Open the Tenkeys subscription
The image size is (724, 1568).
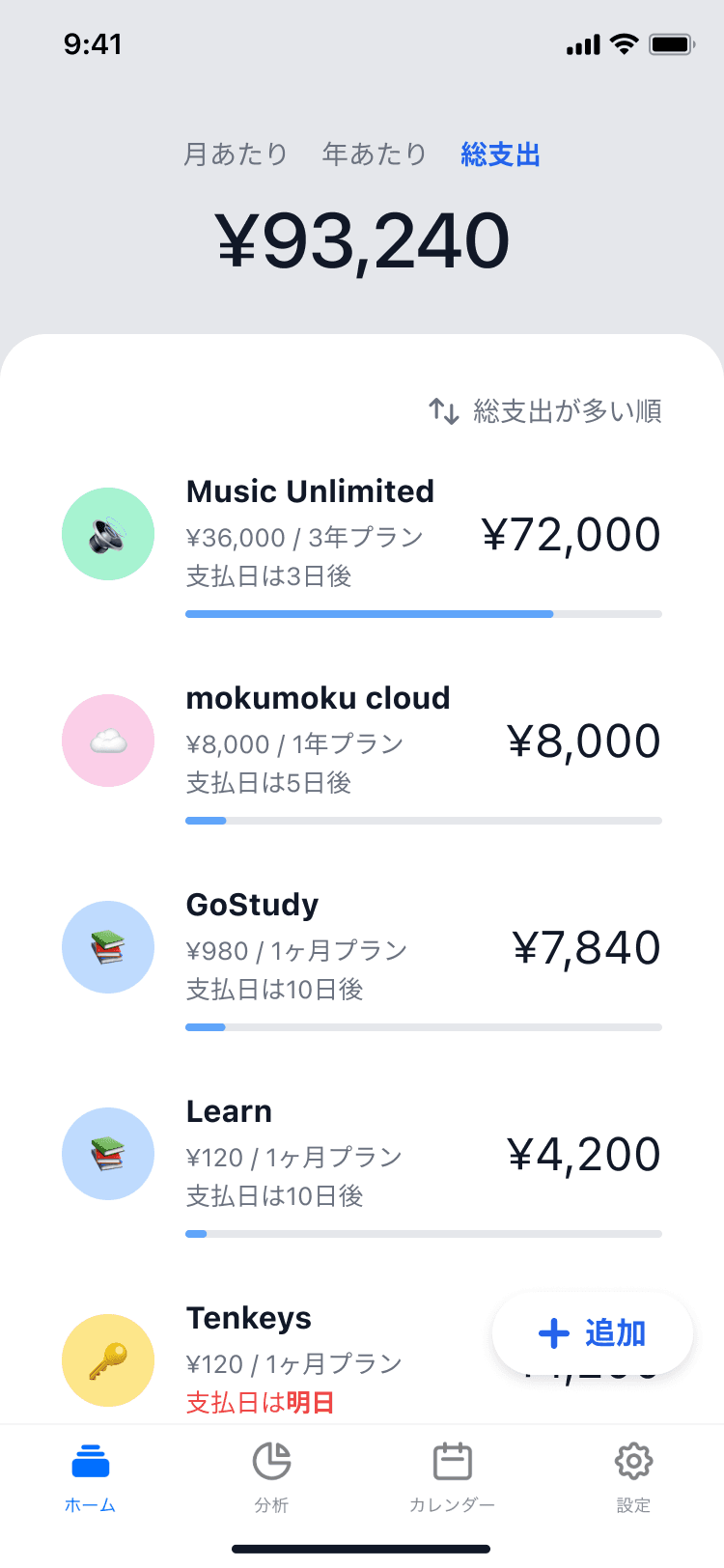click(x=362, y=1358)
